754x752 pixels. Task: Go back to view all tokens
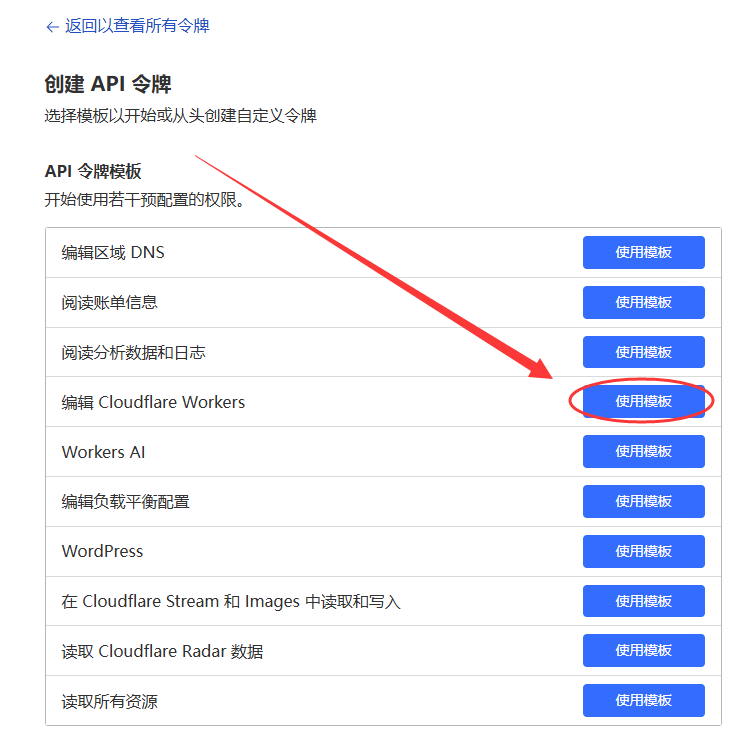pyautogui.click(x=128, y=26)
